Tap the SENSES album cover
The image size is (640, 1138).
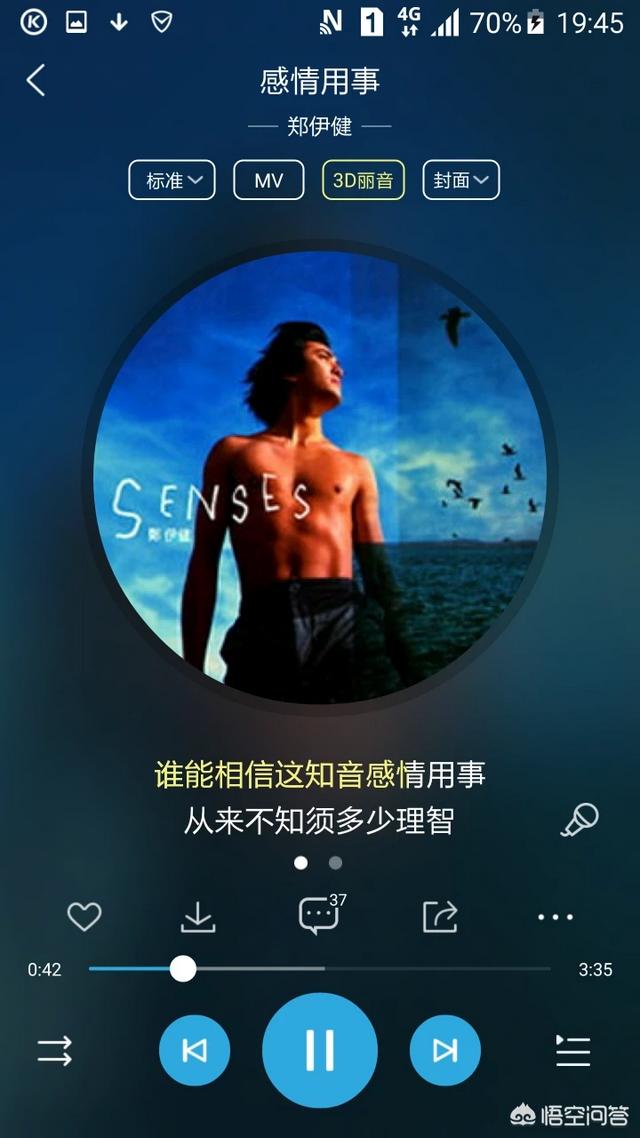(x=320, y=477)
